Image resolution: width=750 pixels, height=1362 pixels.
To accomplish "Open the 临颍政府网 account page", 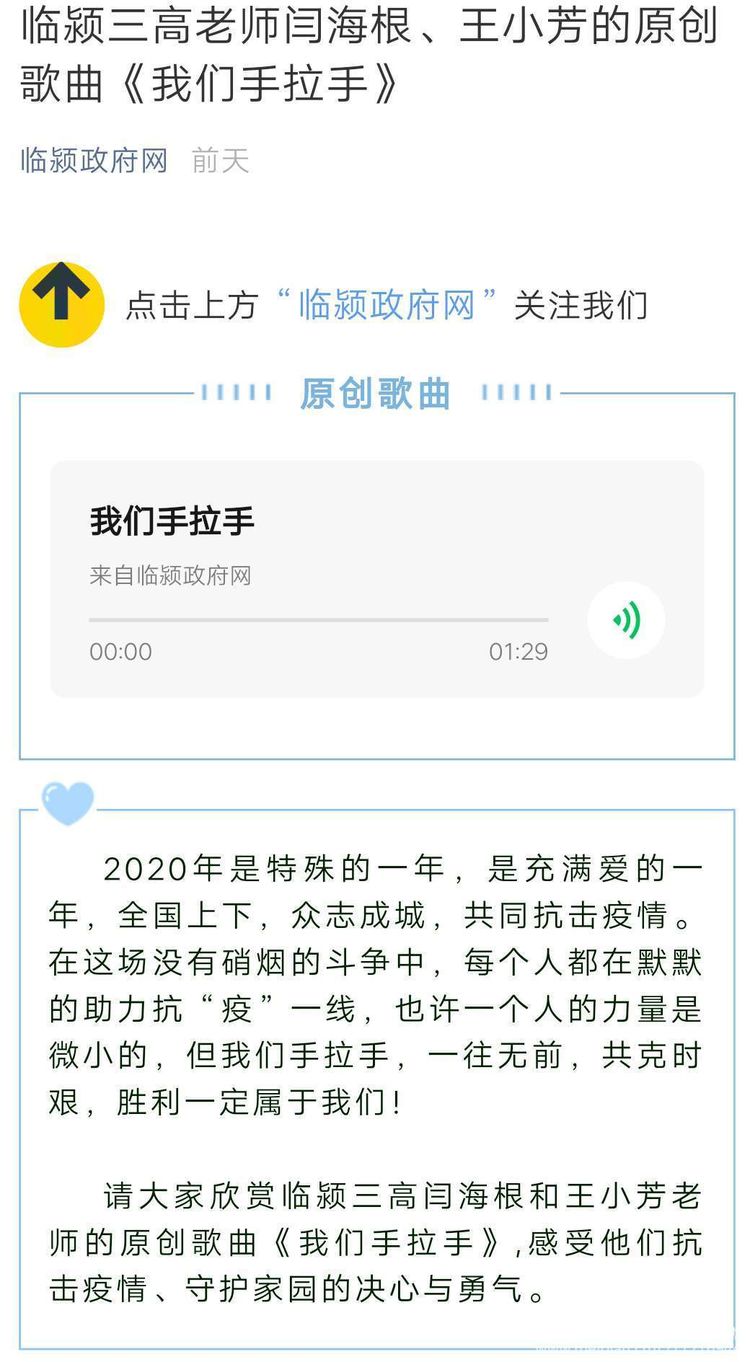I will [x=93, y=158].
